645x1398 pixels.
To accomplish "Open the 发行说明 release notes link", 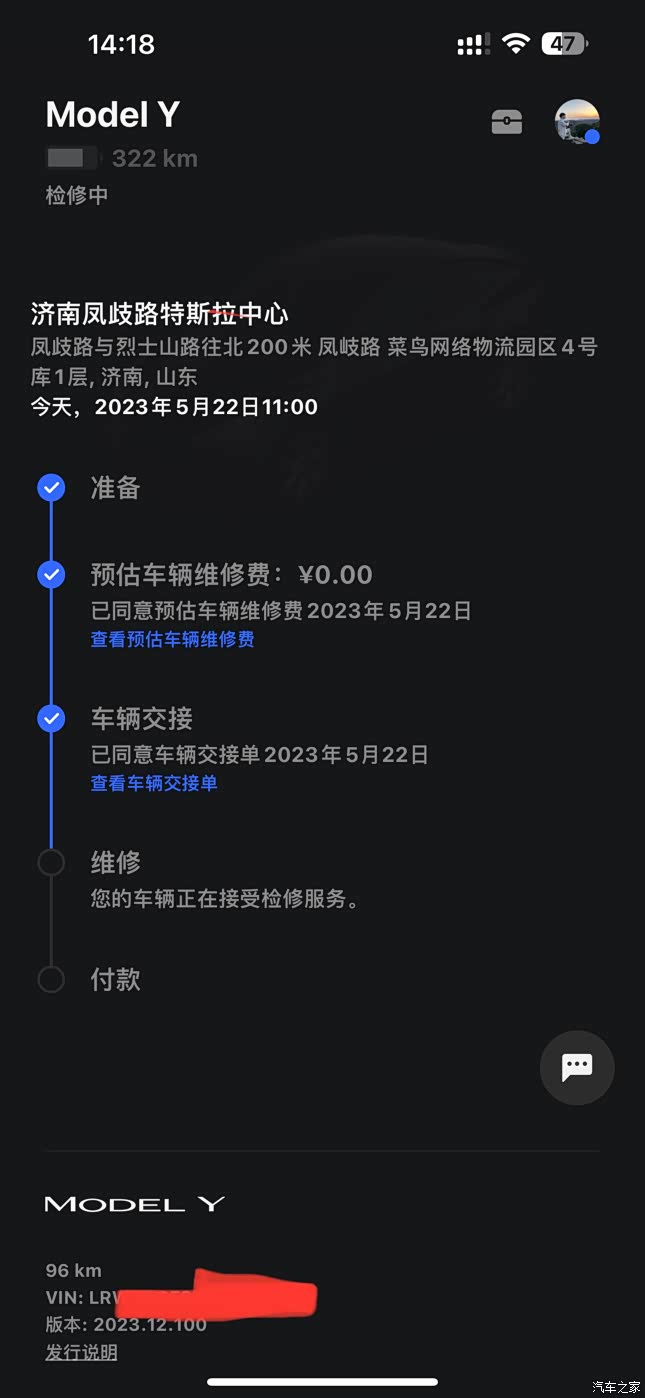I will tap(81, 1352).
